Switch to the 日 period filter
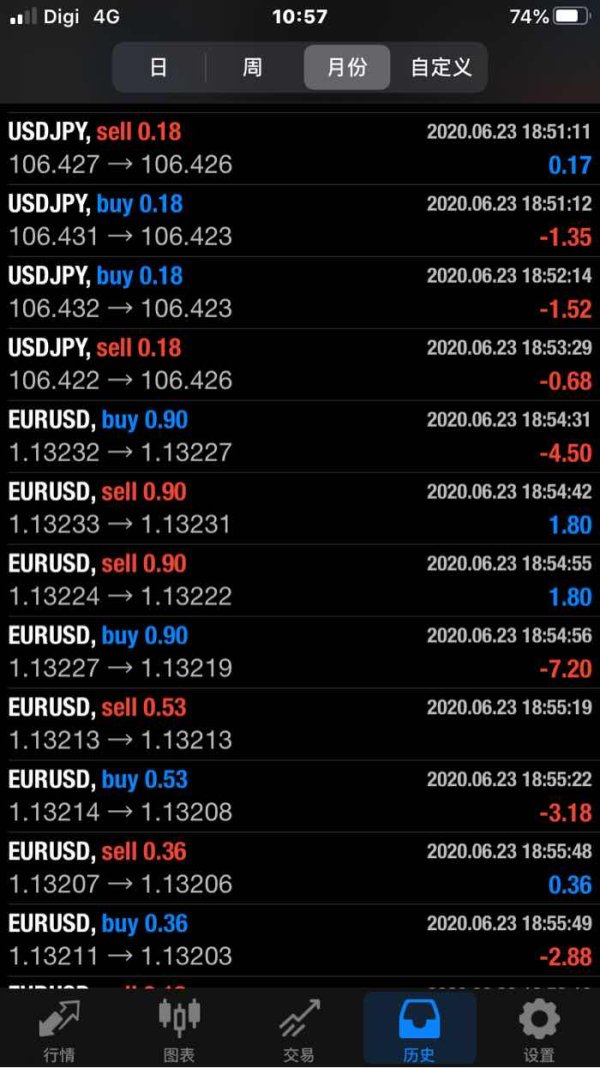This screenshot has height=1068, width=600. tap(158, 68)
